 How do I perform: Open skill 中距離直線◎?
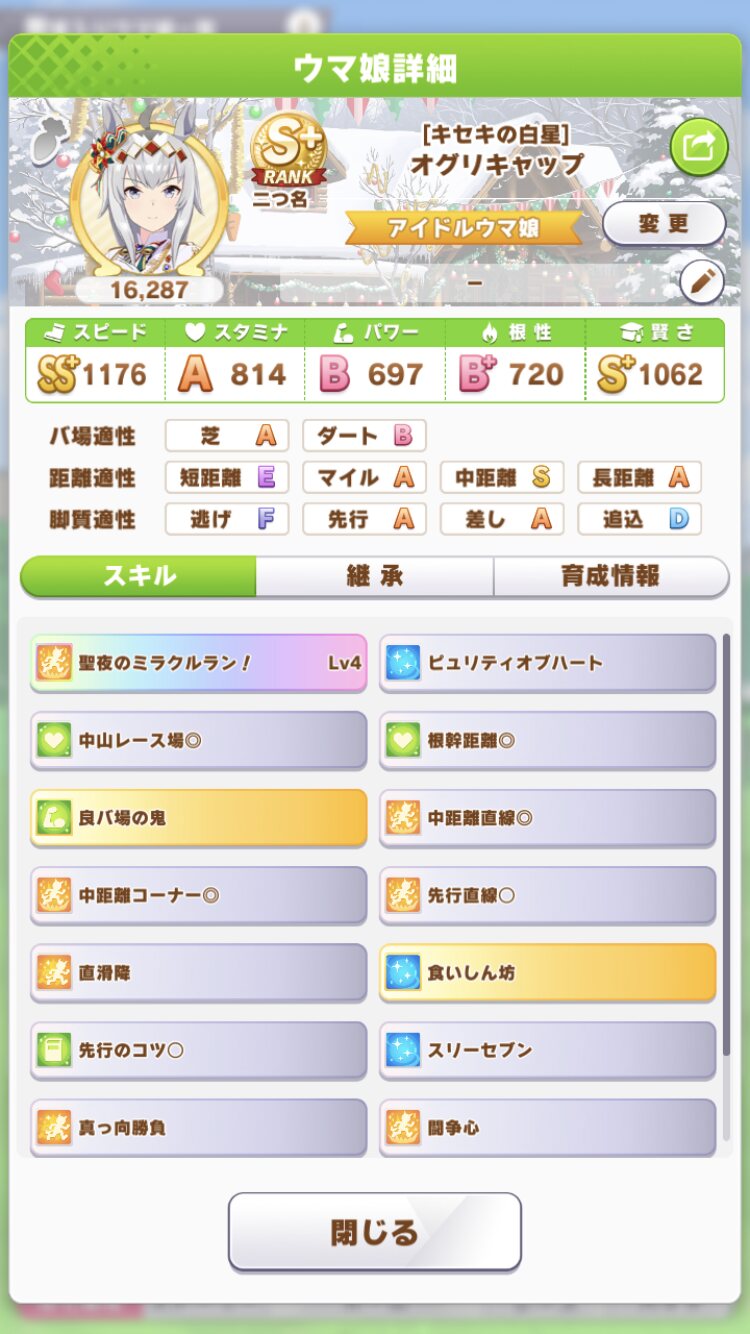548,818
